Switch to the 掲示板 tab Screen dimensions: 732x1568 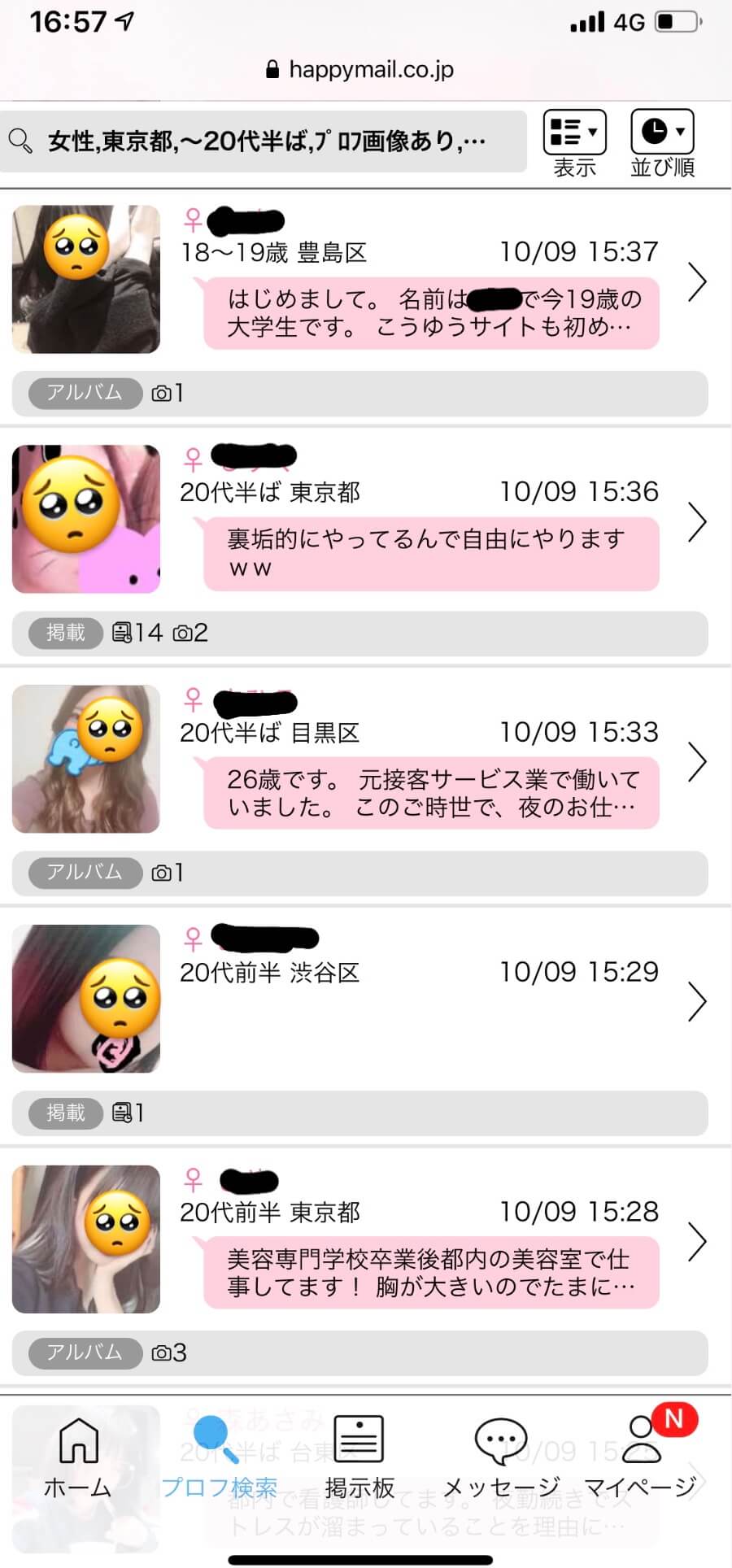click(x=359, y=1457)
